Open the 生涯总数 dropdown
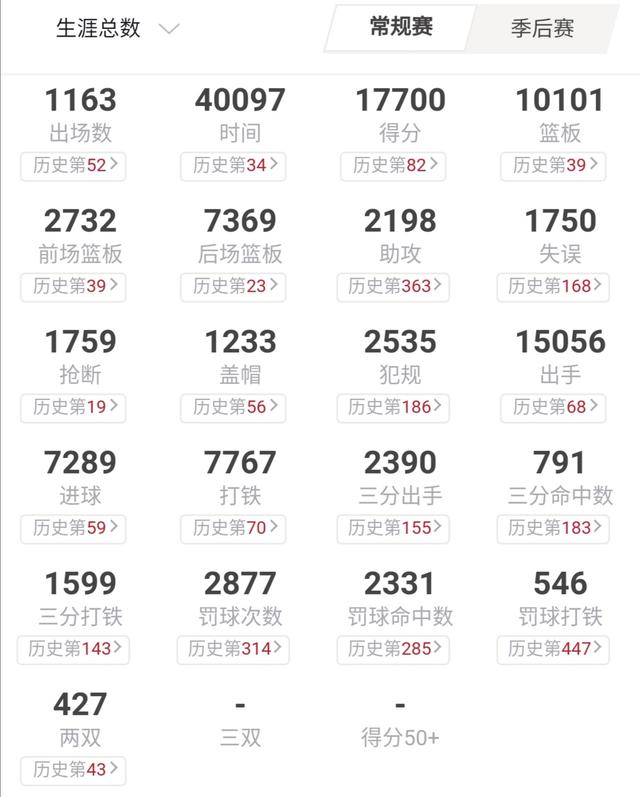 click(115, 29)
